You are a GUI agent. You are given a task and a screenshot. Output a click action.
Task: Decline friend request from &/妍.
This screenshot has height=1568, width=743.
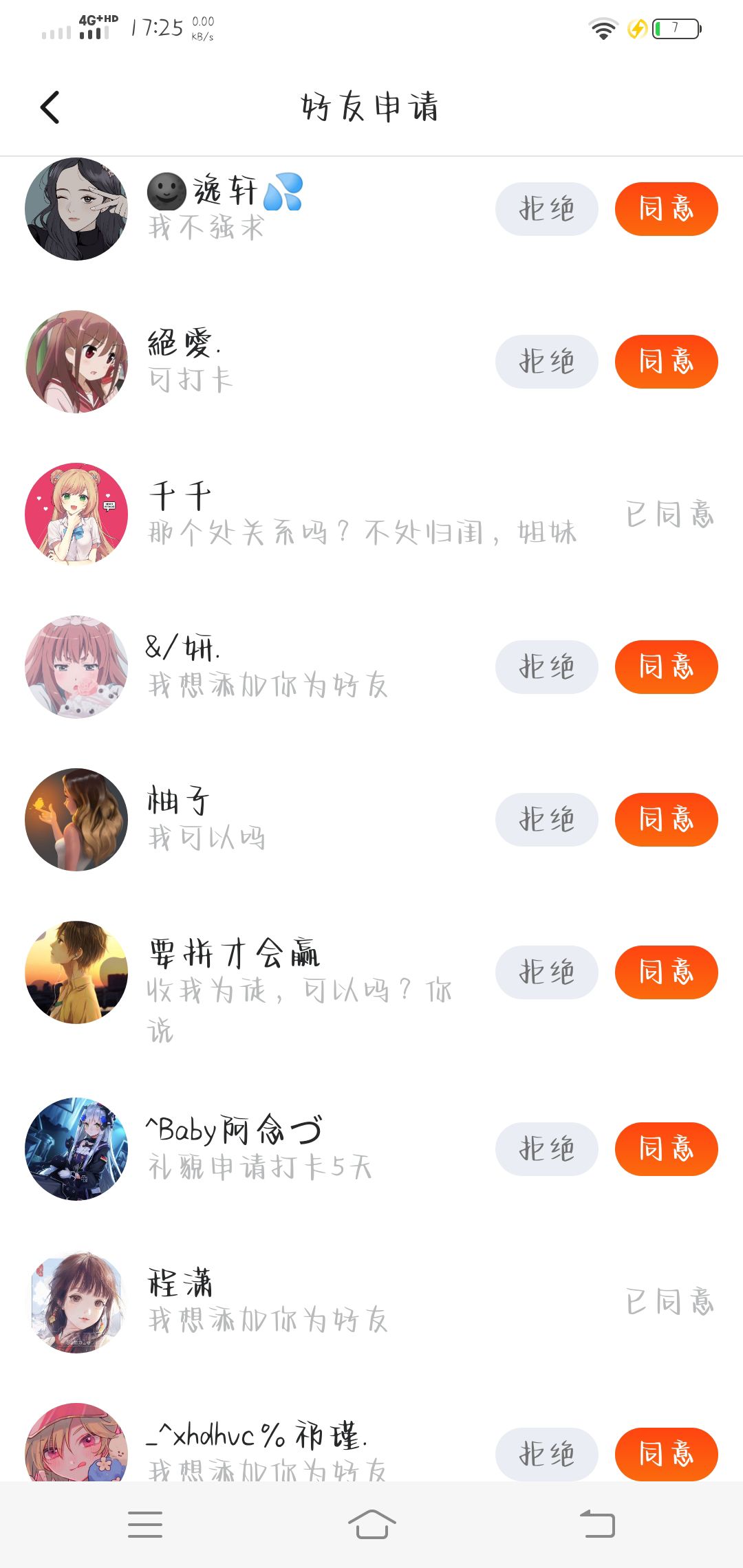pos(546,667)
